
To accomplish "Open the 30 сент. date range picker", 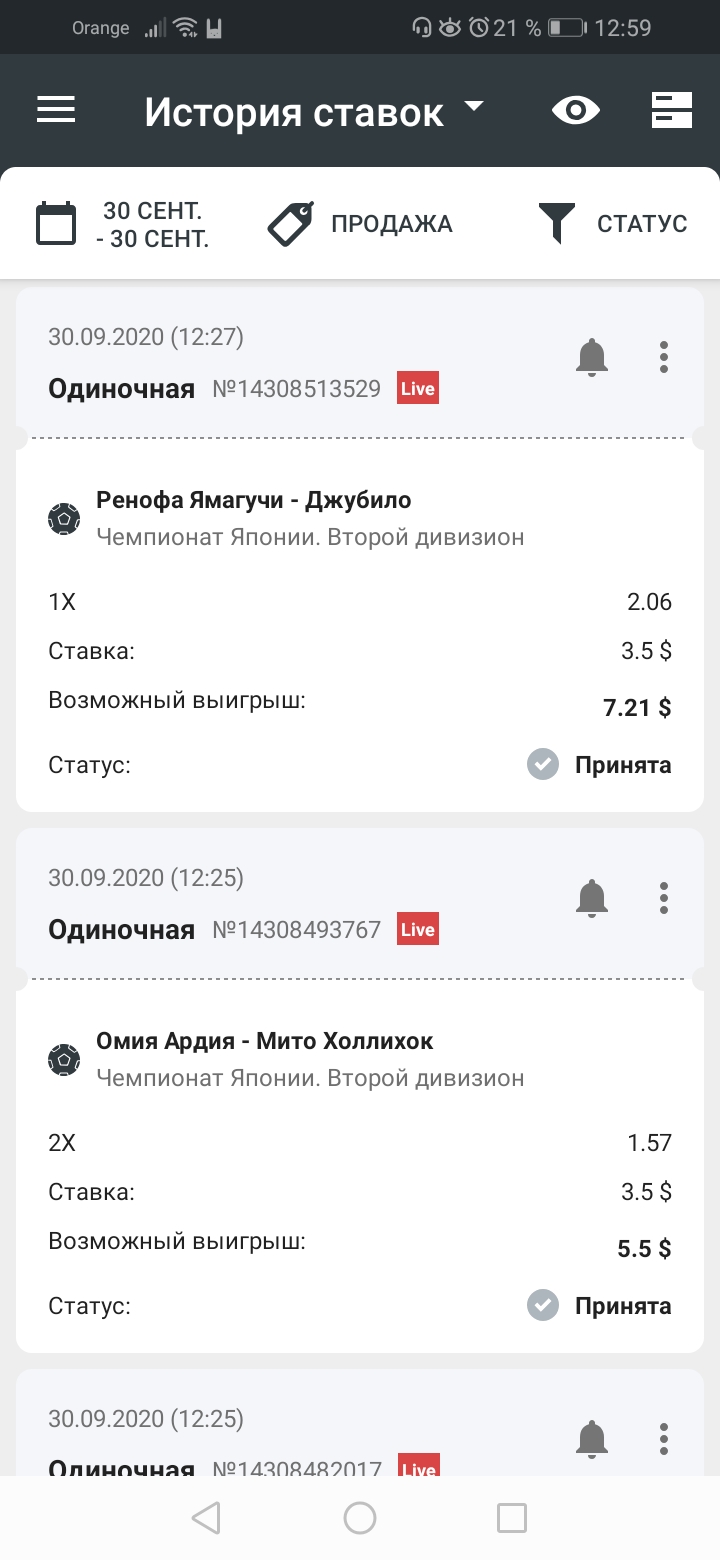I will coord(123,224).
